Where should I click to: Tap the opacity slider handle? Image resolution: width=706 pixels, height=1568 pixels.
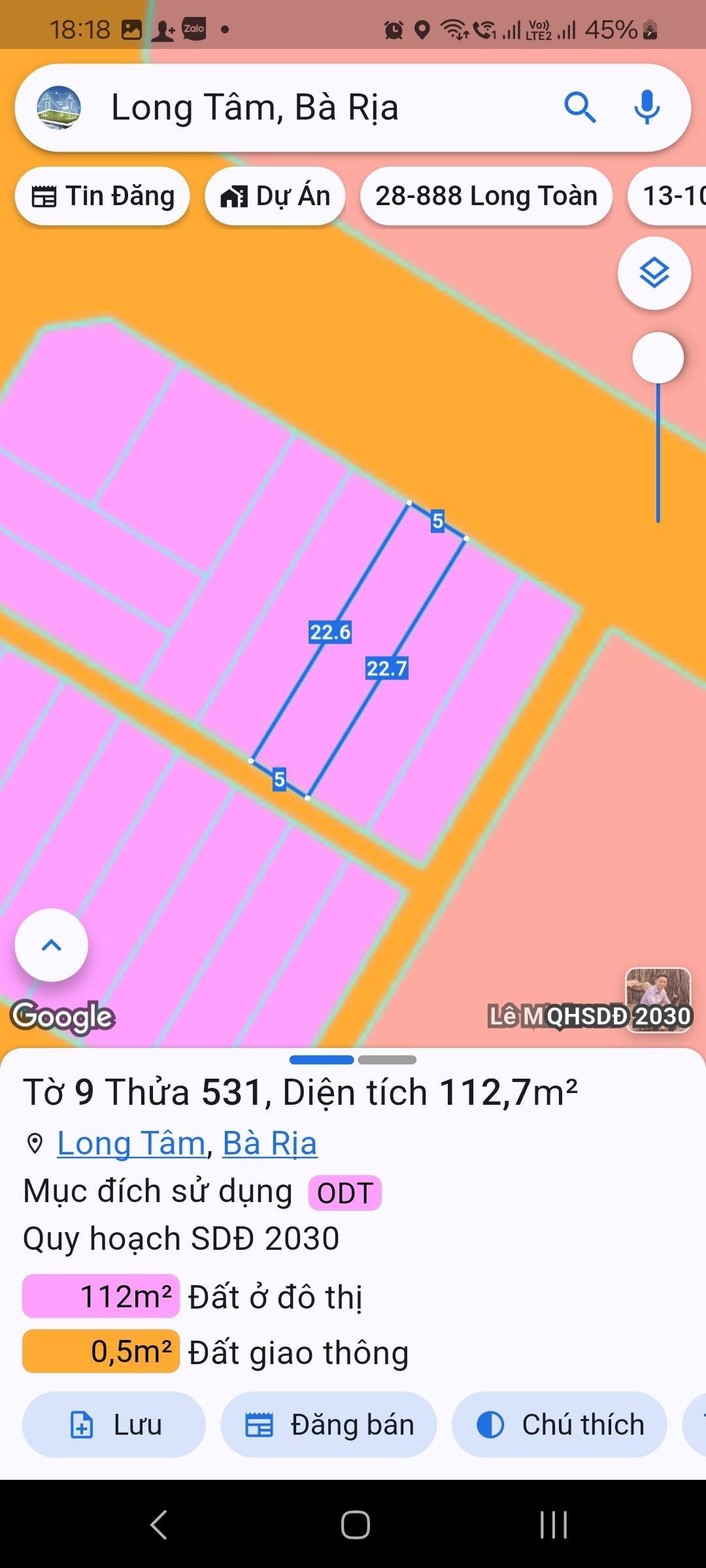pos(658,357)
